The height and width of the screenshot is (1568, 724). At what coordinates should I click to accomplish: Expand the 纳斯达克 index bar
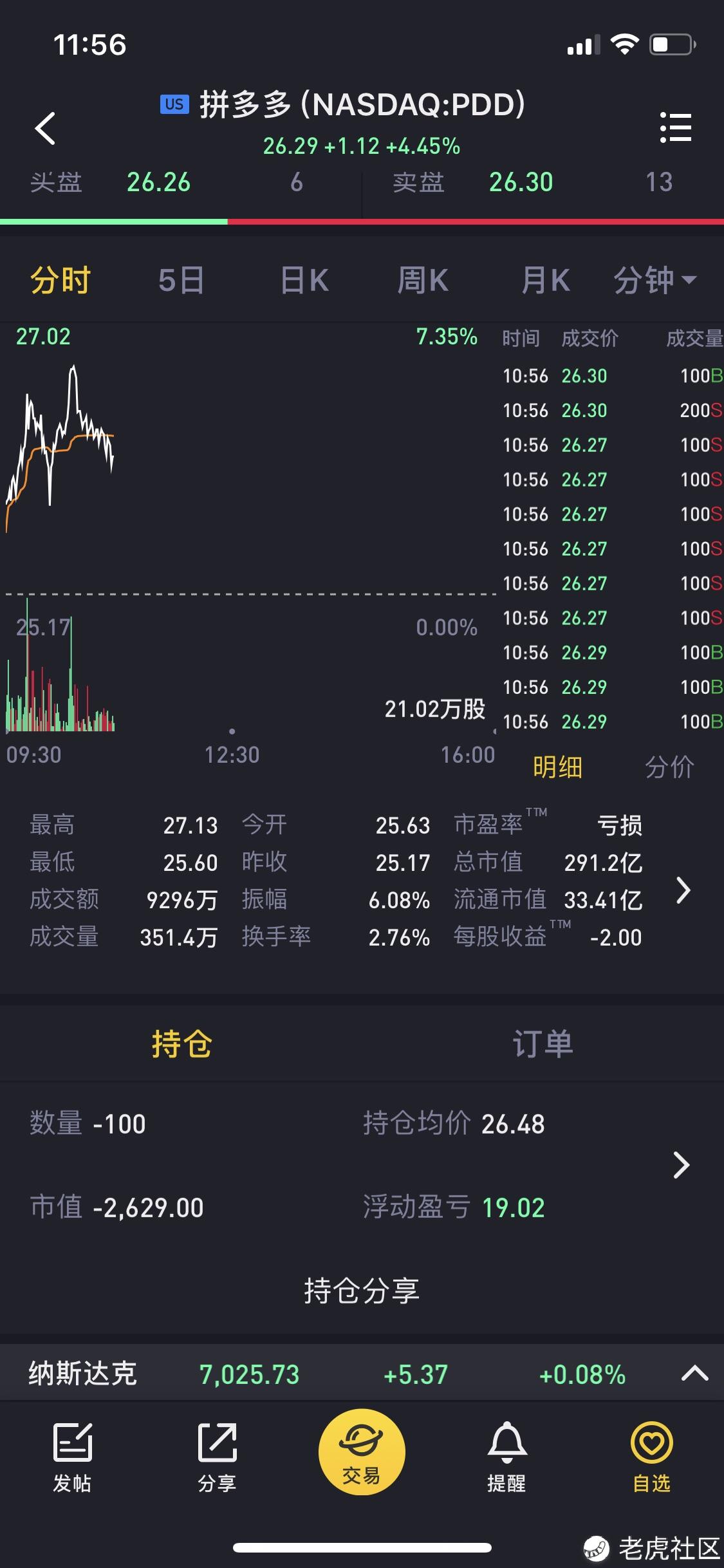[694, 1374]
